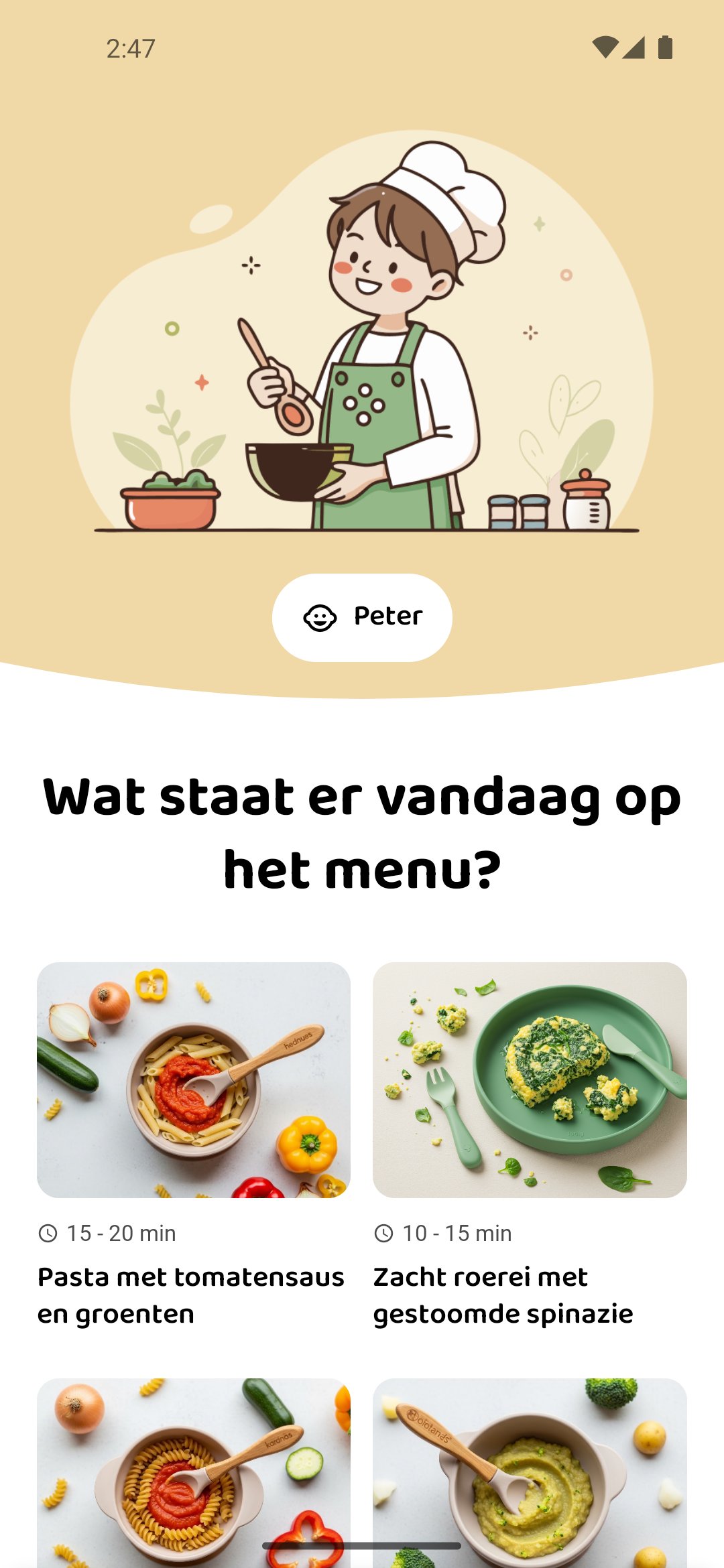
Task: Open "Pasta met tomatensaus en groenten"
Action: click(190, 1295)
